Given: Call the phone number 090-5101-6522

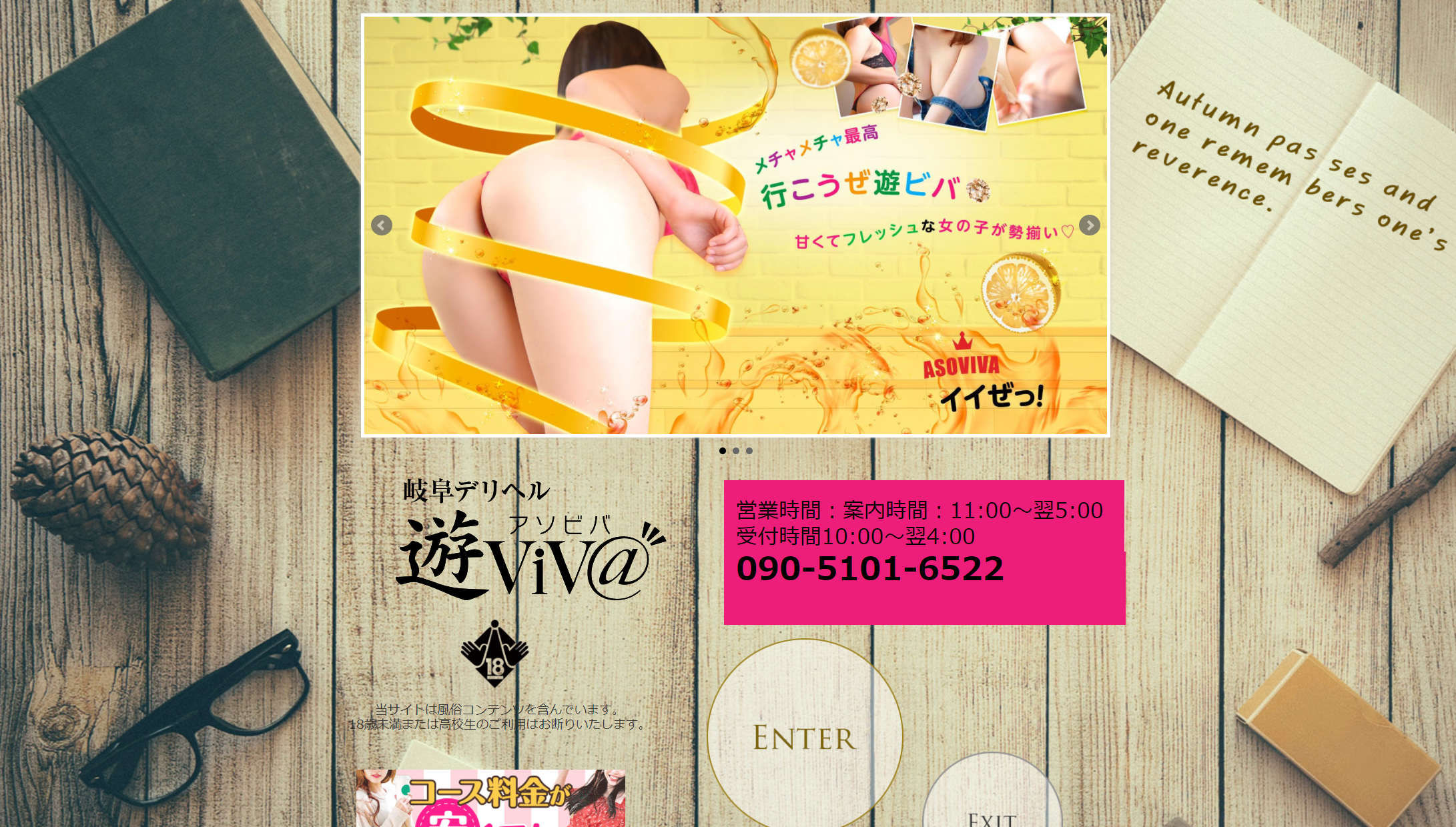Looking at the screenshot, I should 869,569.
